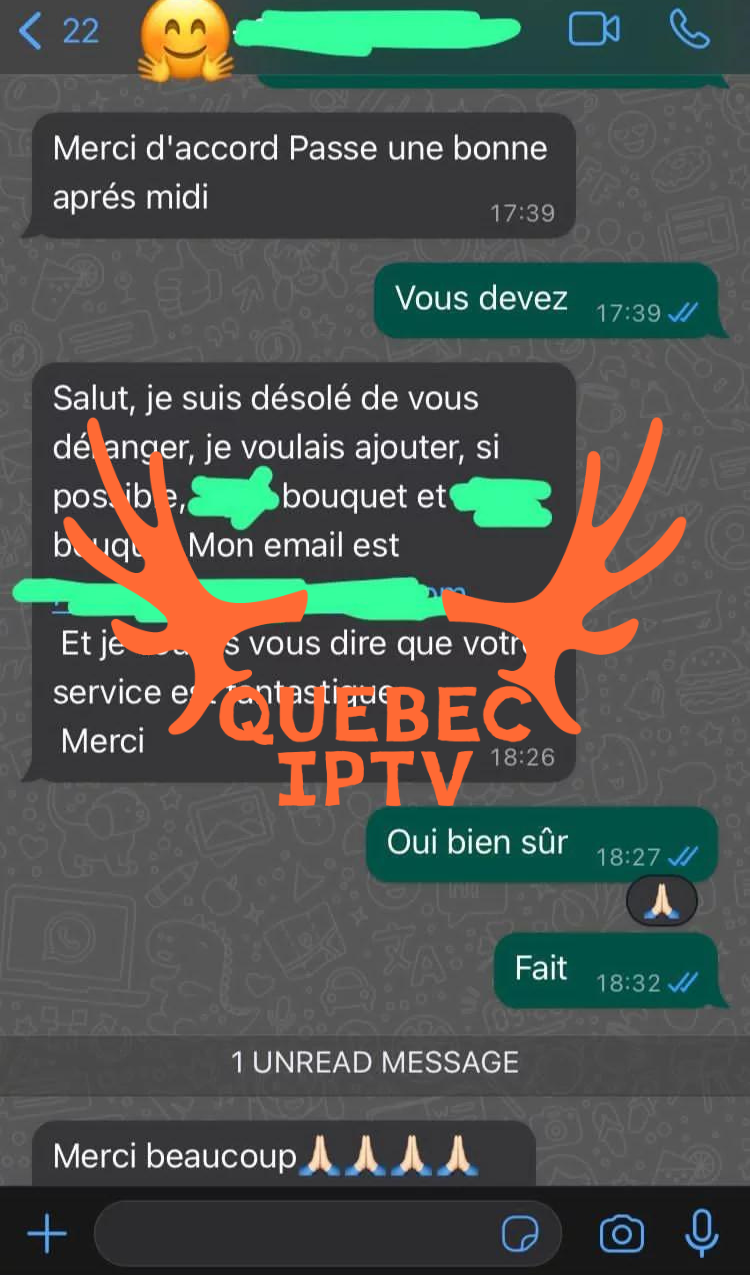The height and width of the screenshot is (1275, 750).
Task: Tap the microphone to record a voice message
Action: pos(702,1233)
